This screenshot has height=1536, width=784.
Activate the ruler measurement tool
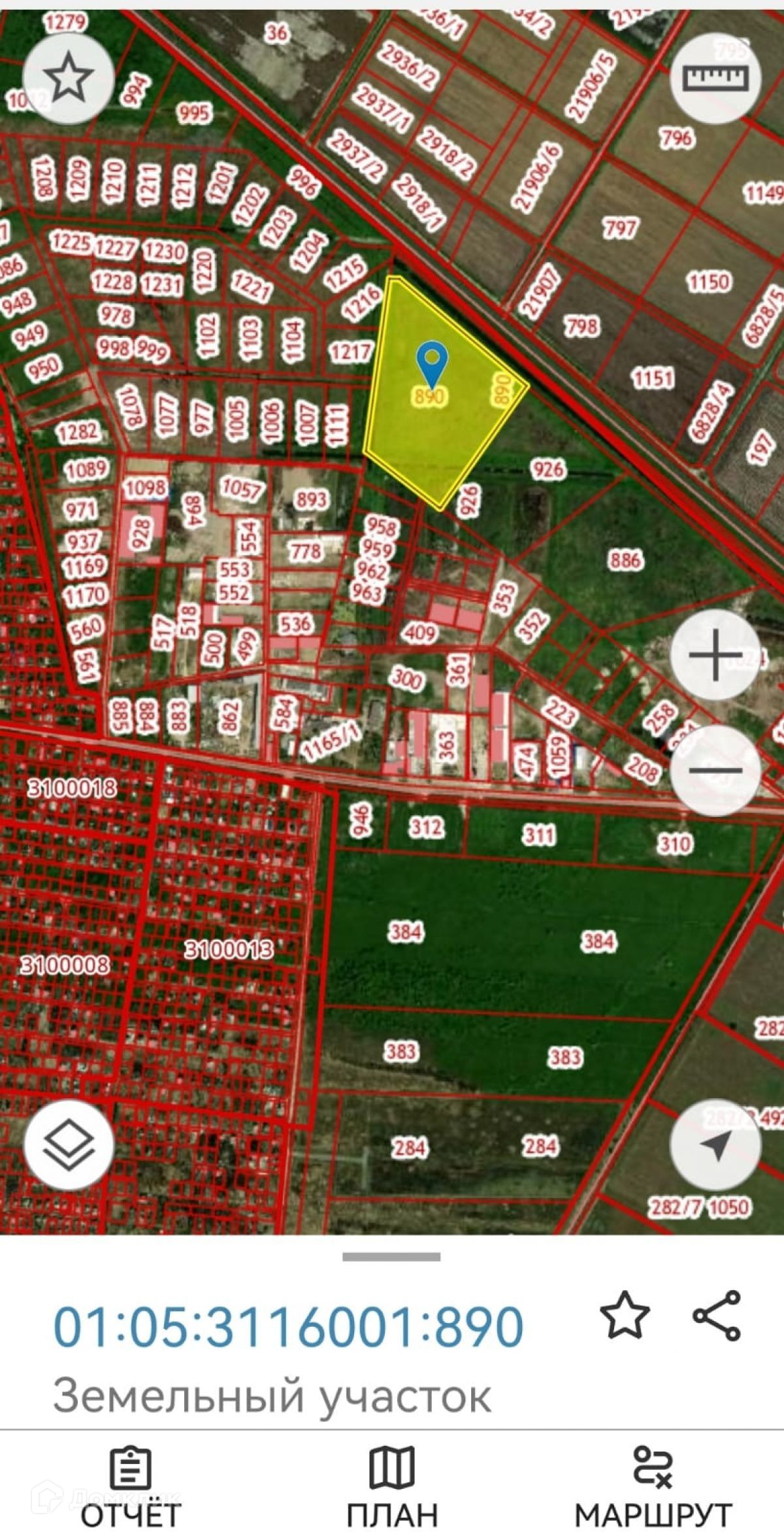tap(716, 78)
